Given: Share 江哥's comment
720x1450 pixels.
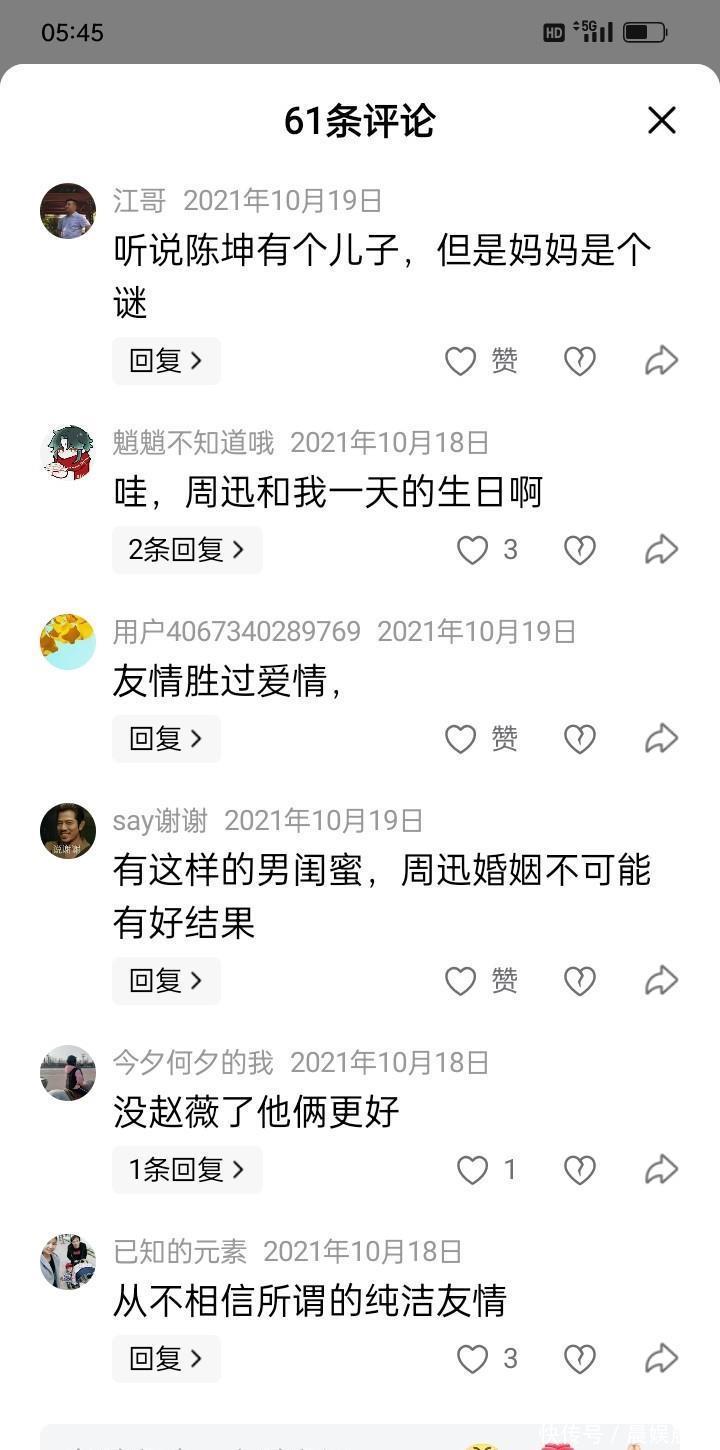Looking at the screenshot, I should [661, 361].
